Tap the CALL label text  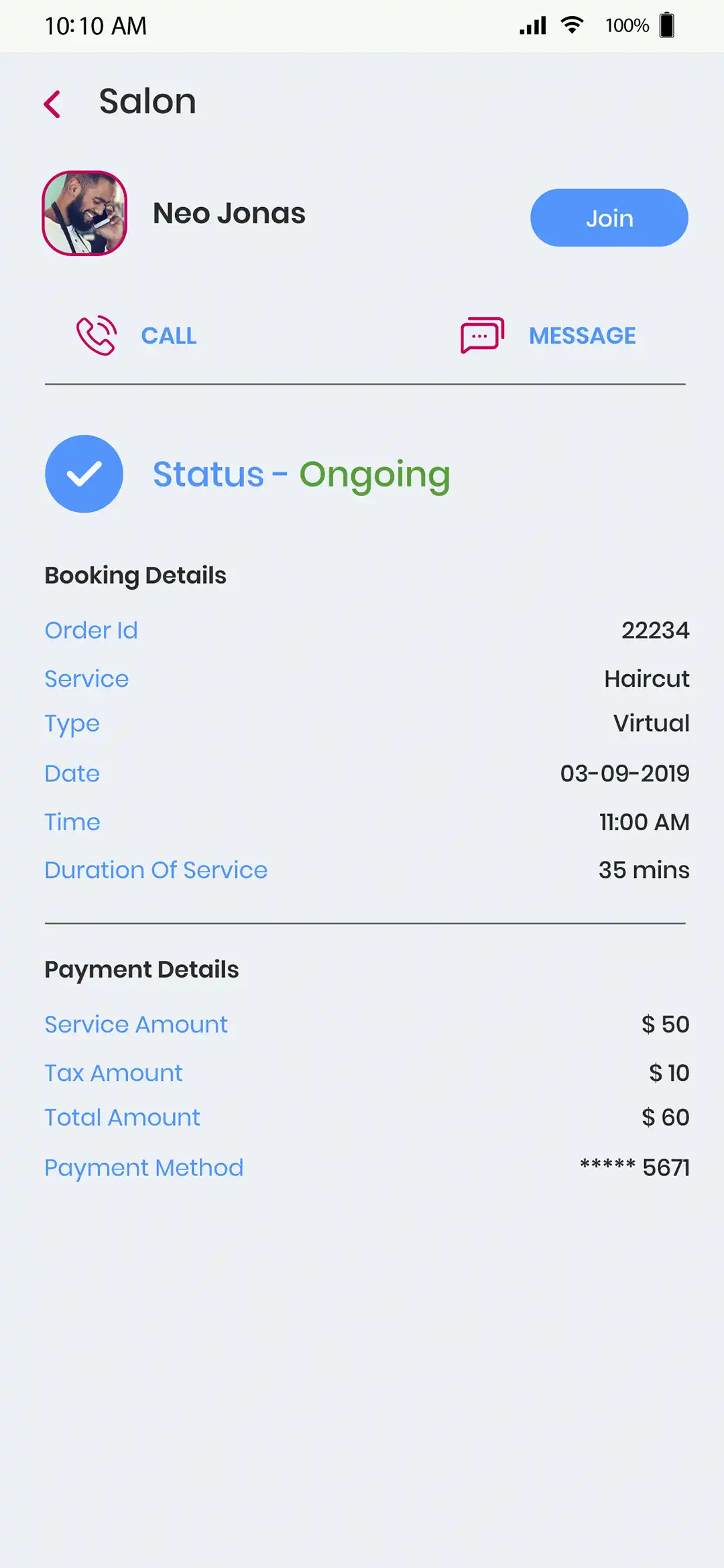coord(168,336)
